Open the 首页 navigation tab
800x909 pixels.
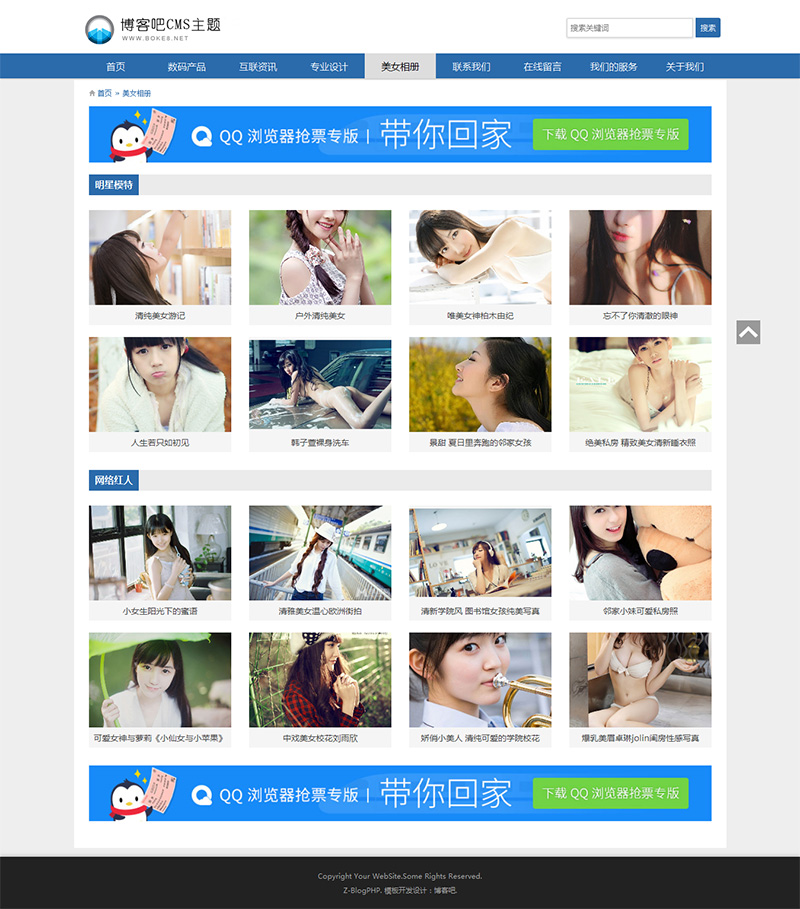tap(116, 67)
